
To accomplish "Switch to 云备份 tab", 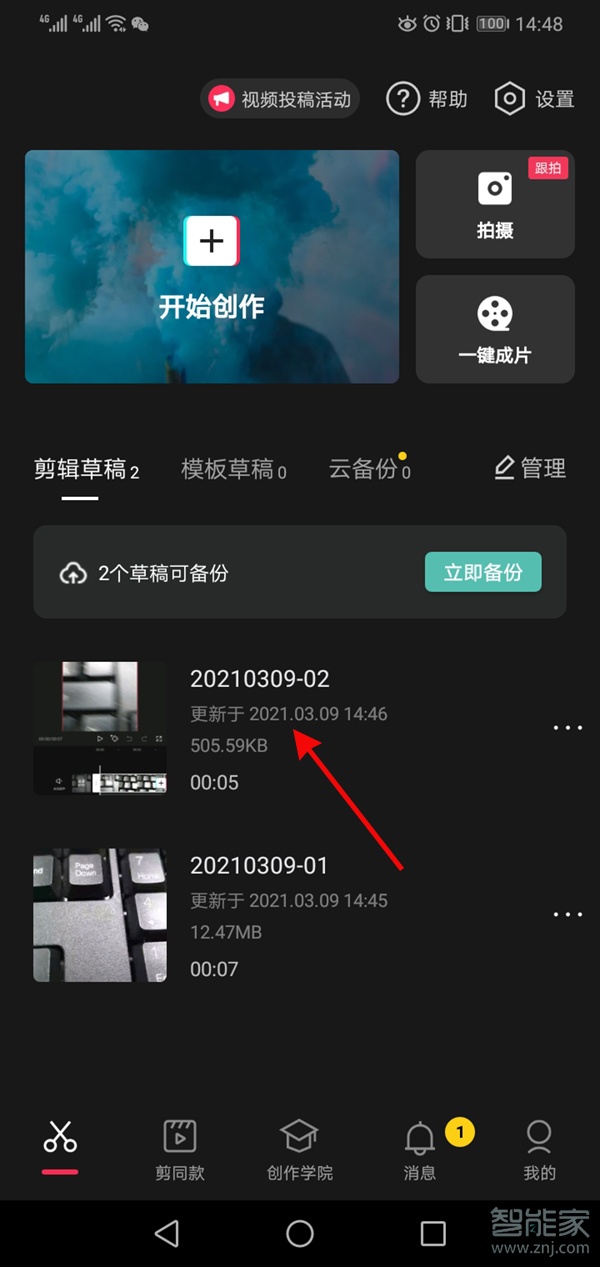I will (368, 469).
